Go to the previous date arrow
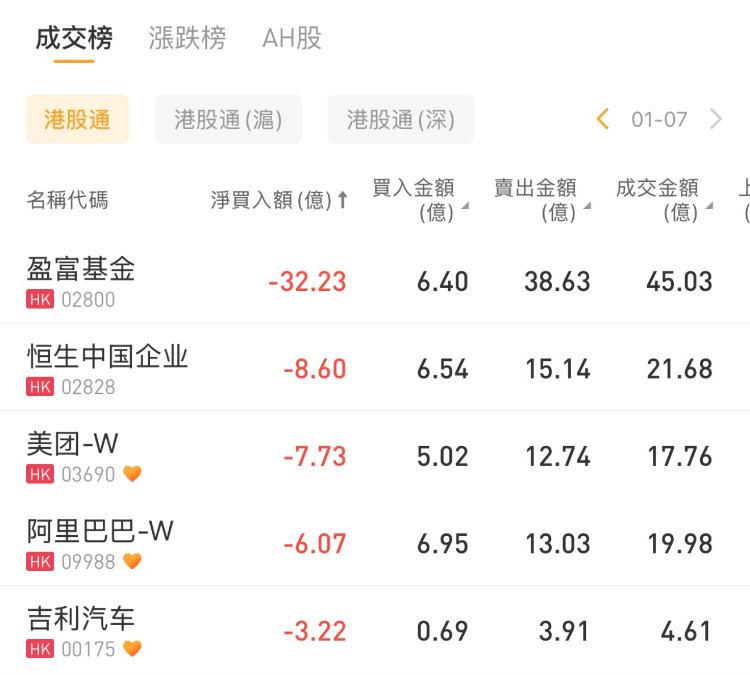This screenshot has width=750, height=675. [x=603, y=120]
